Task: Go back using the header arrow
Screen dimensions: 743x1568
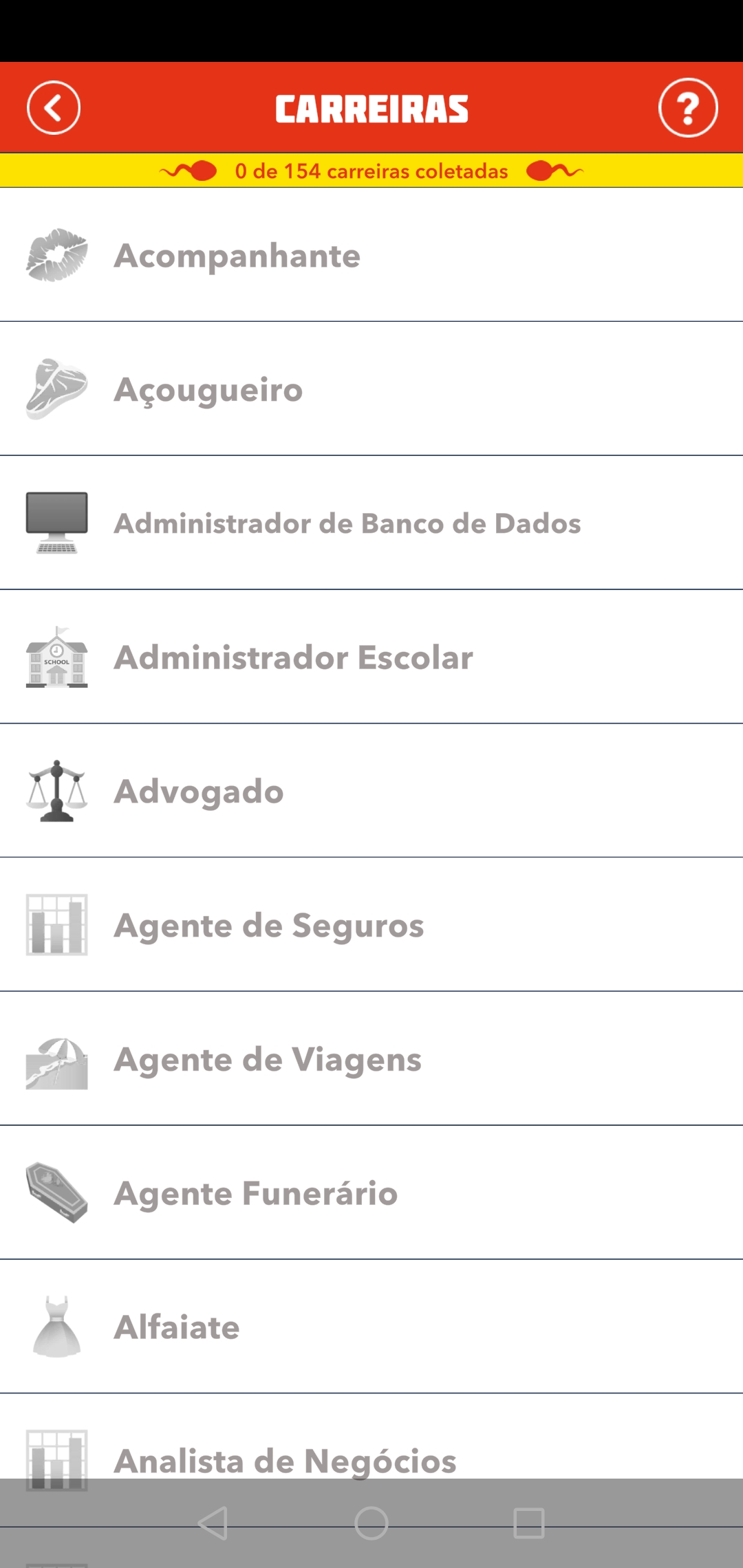Action: click(x=54, y=108)
